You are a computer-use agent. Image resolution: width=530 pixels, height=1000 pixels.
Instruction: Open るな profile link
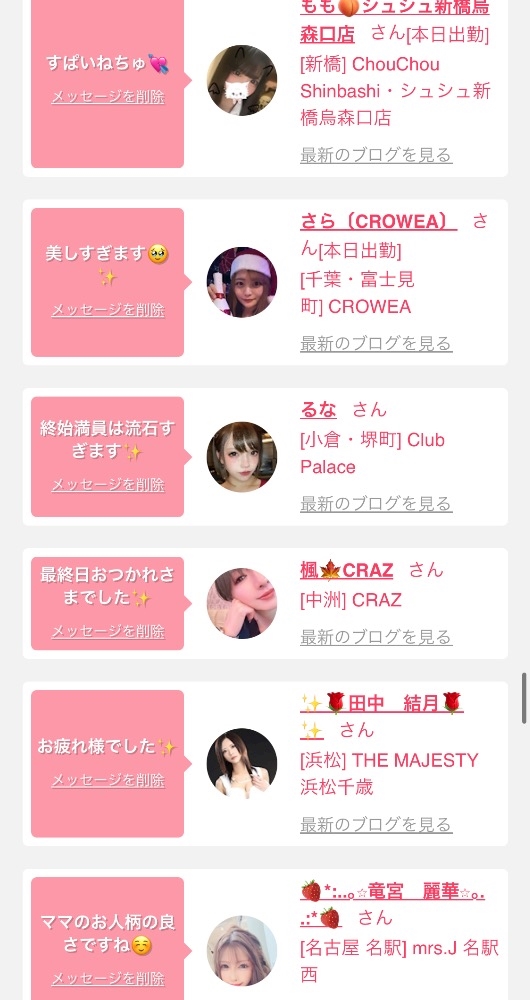318,409
